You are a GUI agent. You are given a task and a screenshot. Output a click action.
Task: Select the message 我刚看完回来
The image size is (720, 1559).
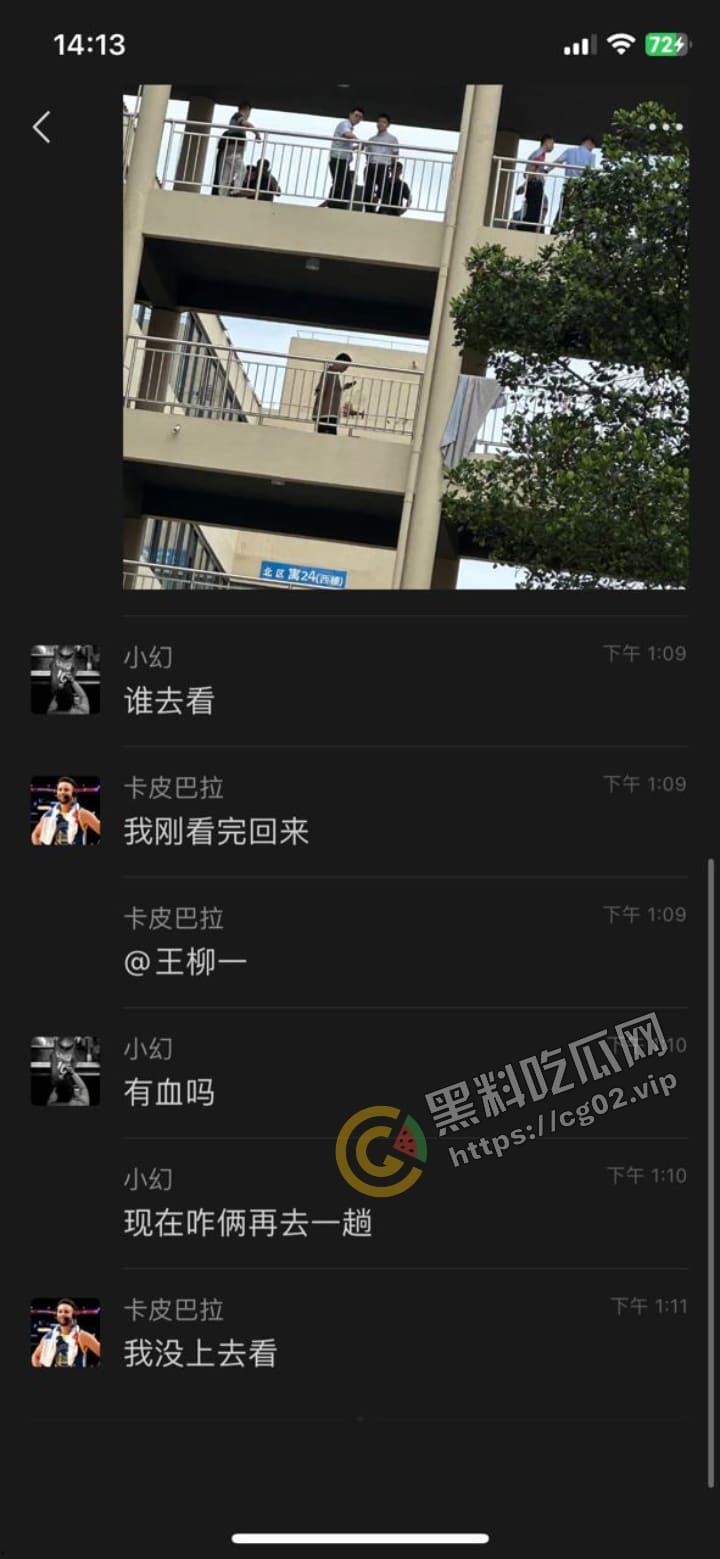click(215, 832)
